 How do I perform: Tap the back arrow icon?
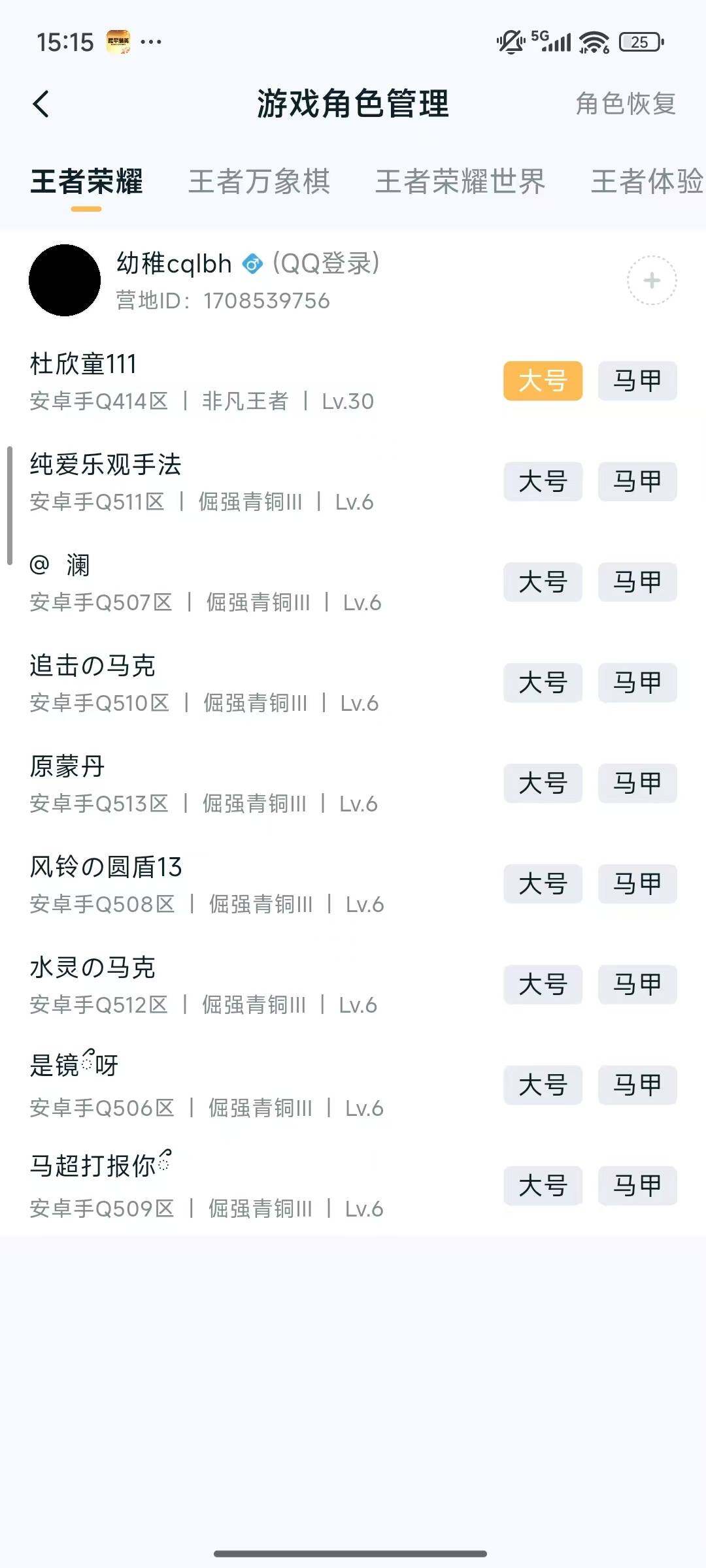[42, 104]
